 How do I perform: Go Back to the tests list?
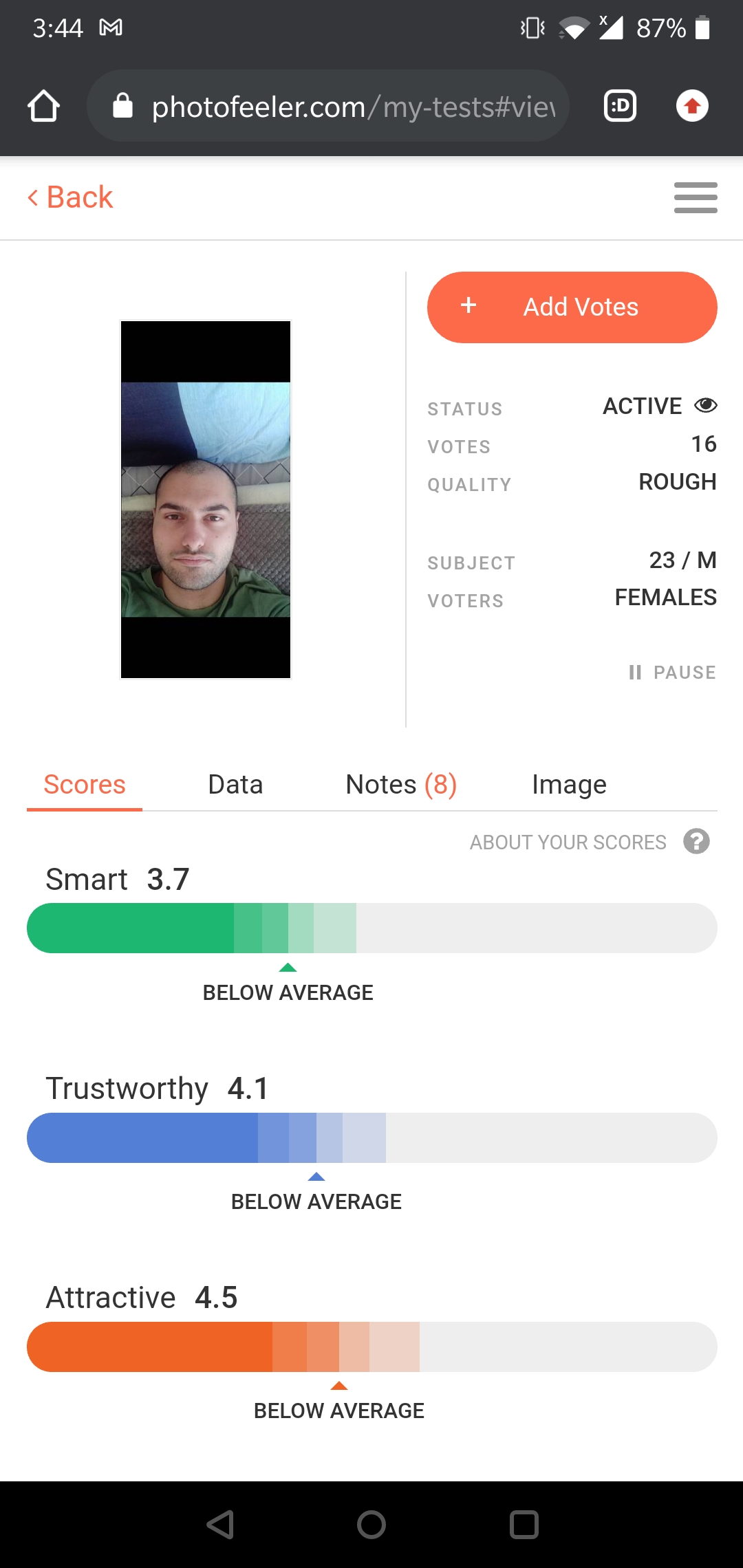(71, 197)
